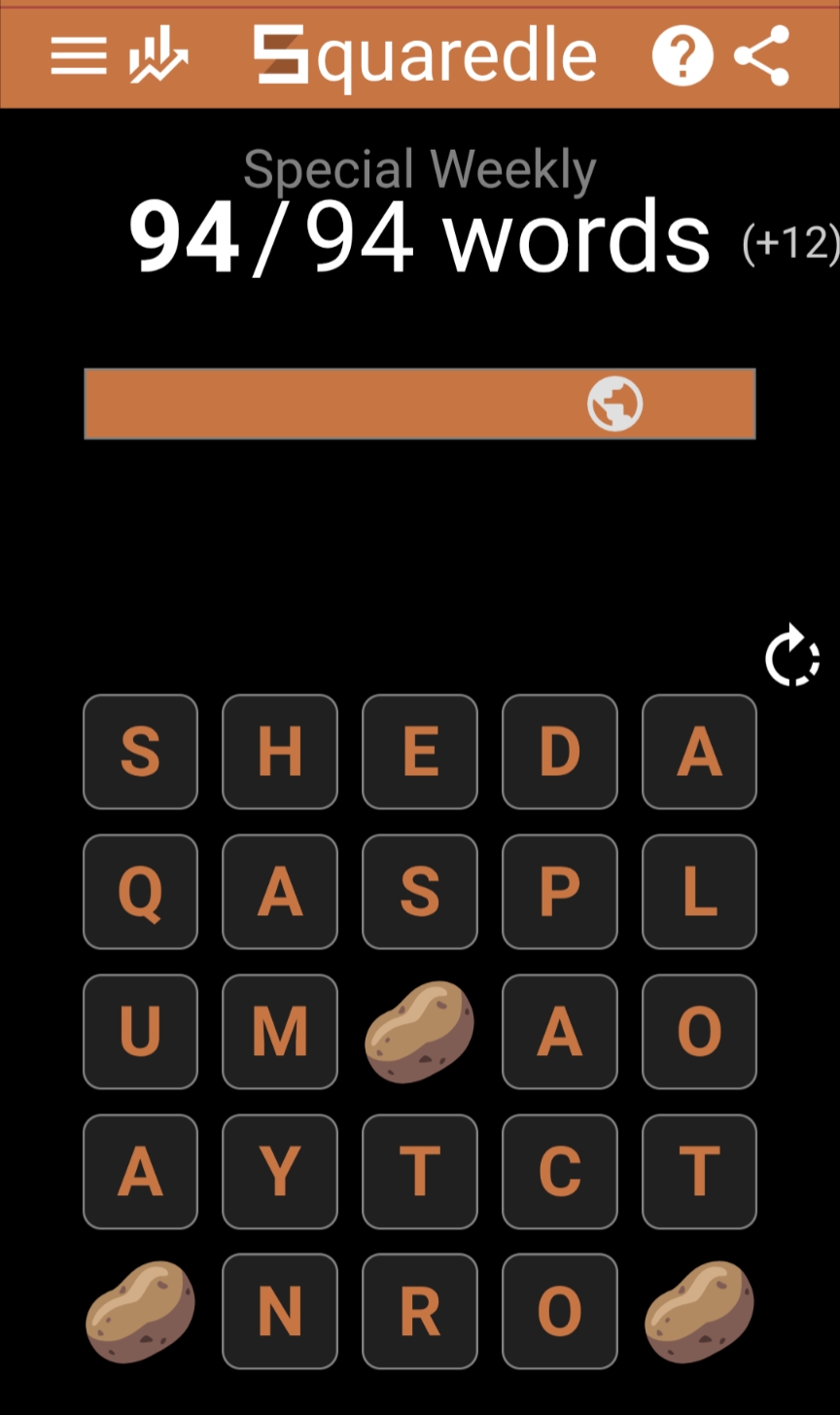Select the letter Q tile
The height and width of the screenshot is (1415, 840).
click(x=140, y=891)
